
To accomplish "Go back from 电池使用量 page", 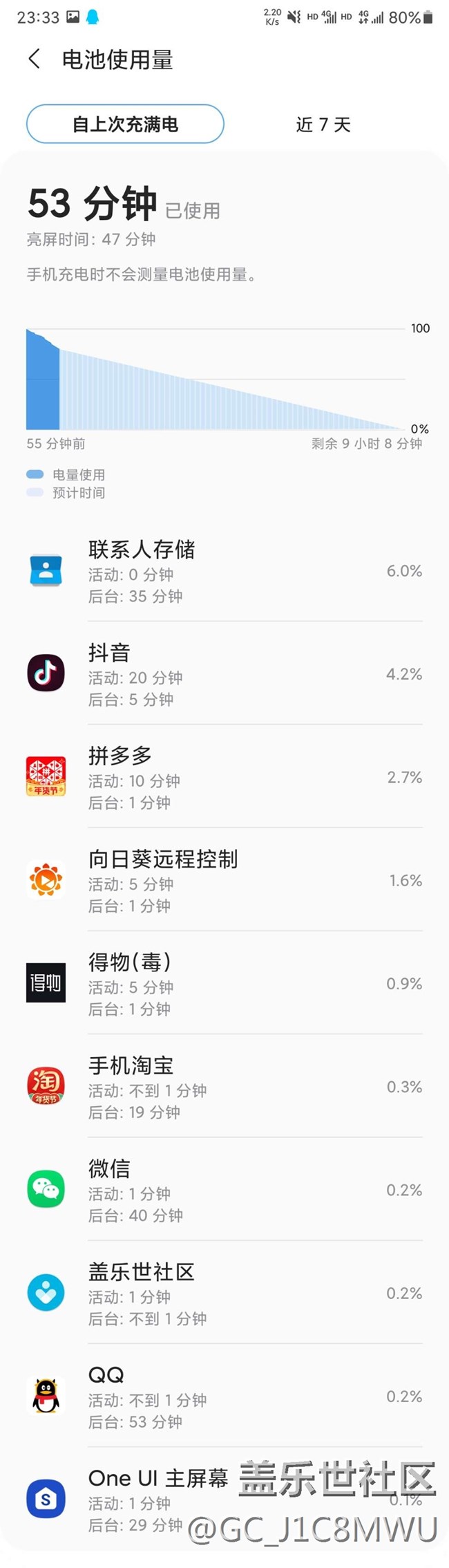I will [35, 59].
